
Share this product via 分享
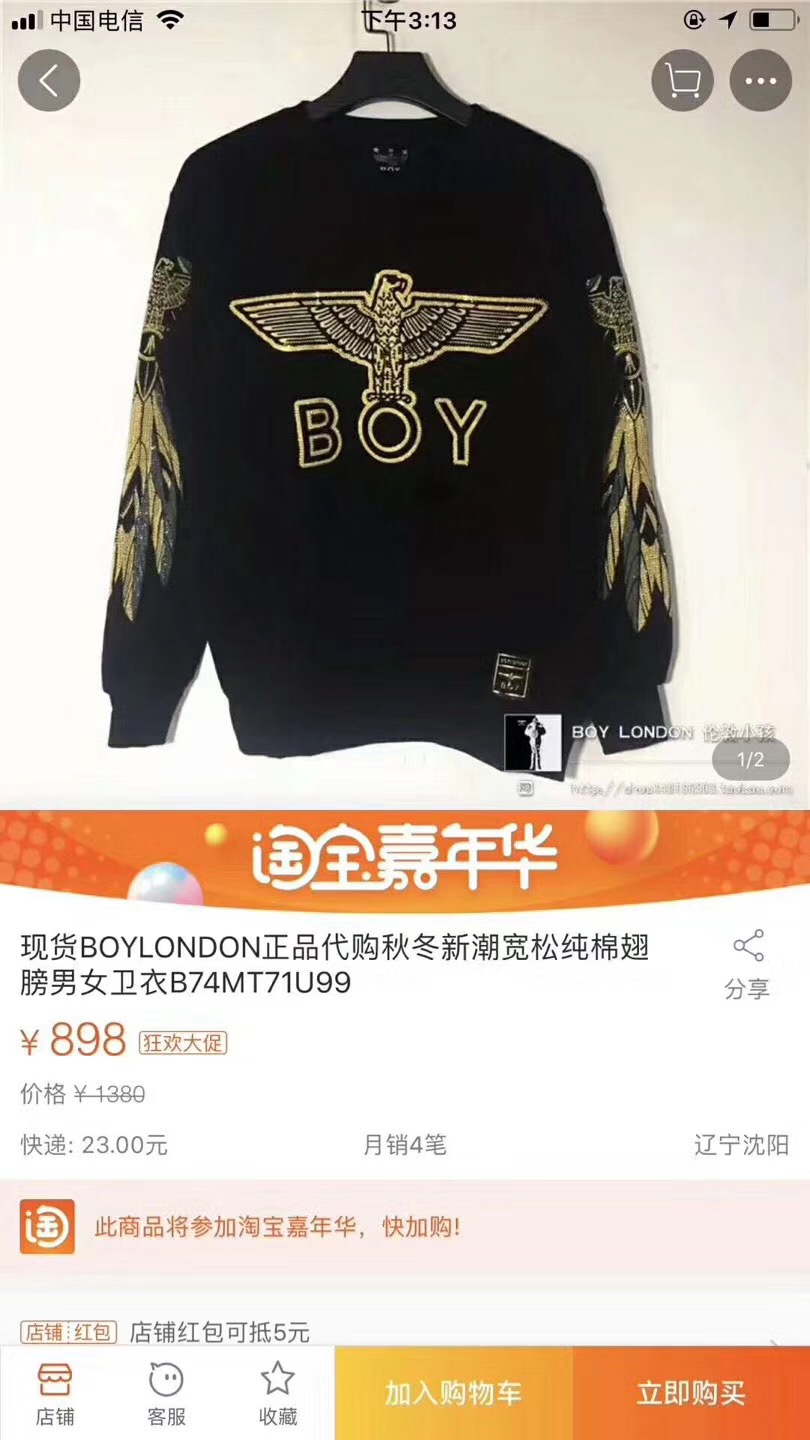pos(747,964)
